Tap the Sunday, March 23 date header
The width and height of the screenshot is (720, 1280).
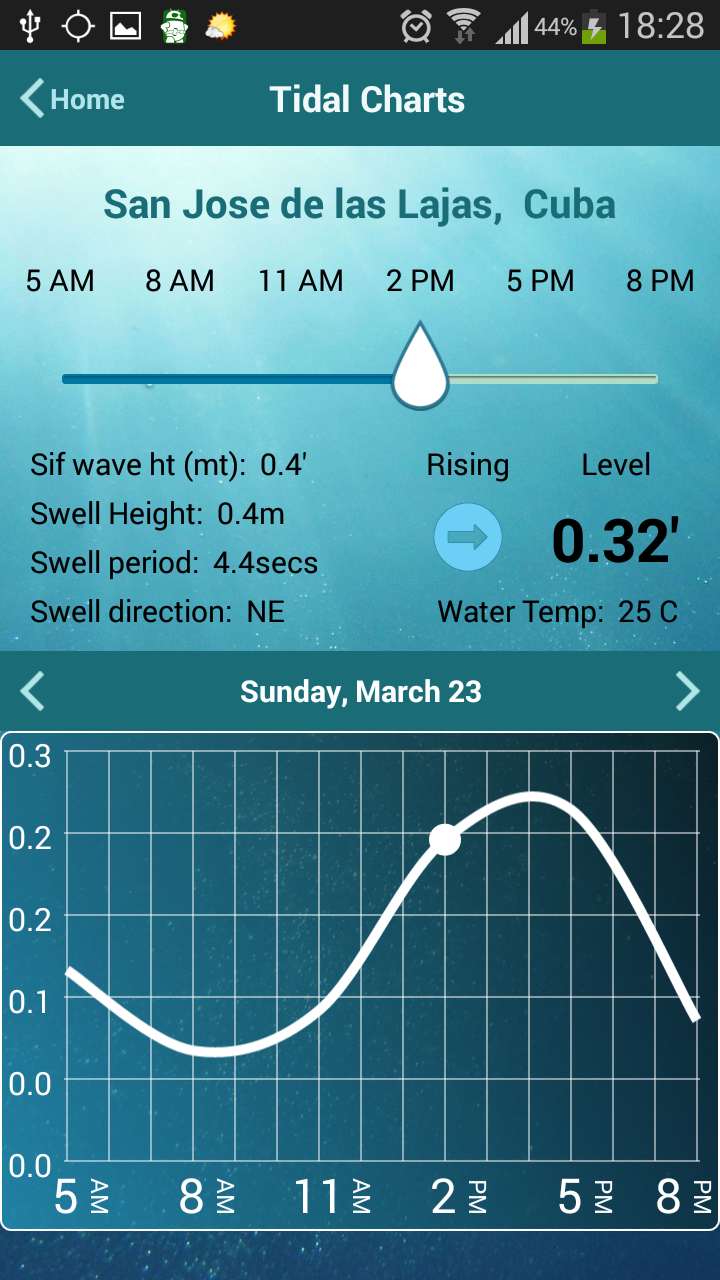point(360,690)
